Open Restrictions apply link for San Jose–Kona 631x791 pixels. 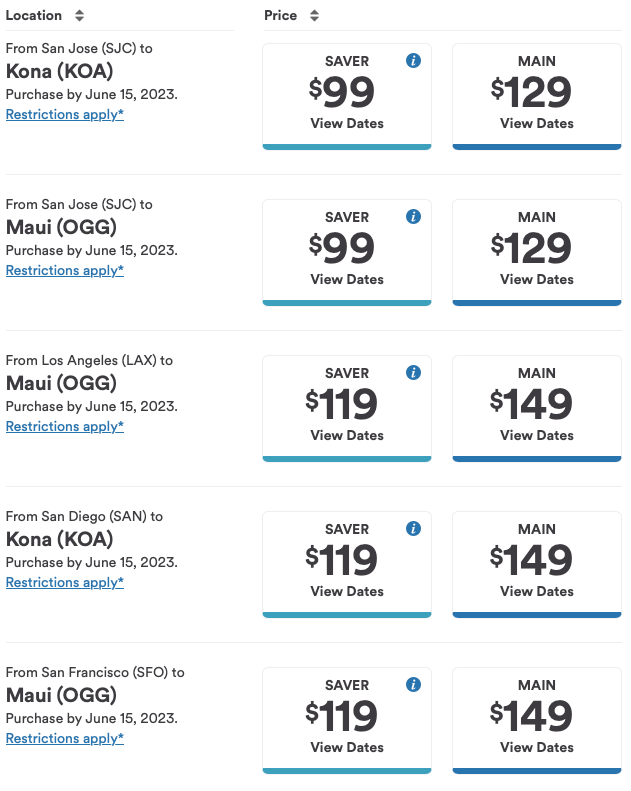[x=65, y=114]
